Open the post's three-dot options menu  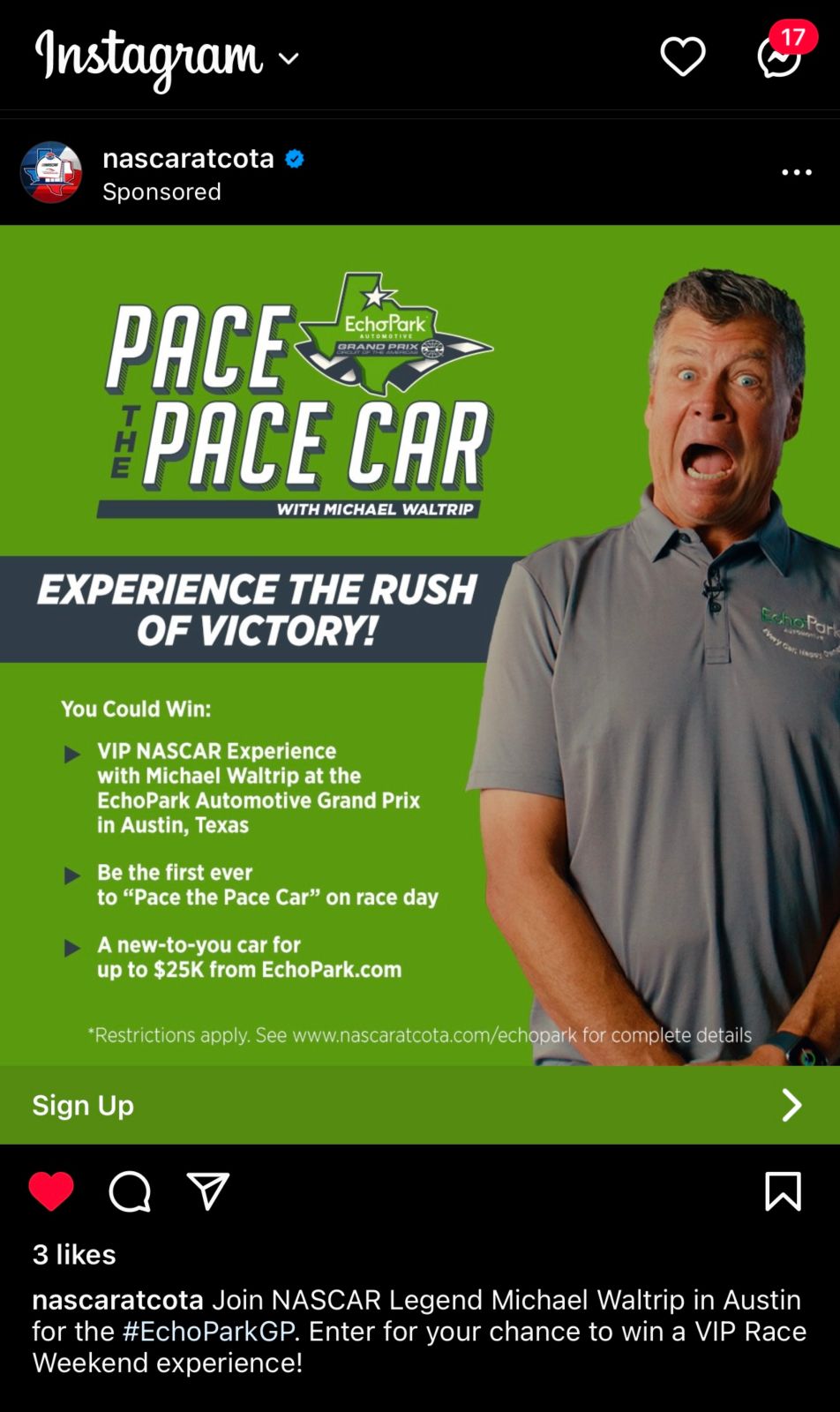[x=797, y=172]
